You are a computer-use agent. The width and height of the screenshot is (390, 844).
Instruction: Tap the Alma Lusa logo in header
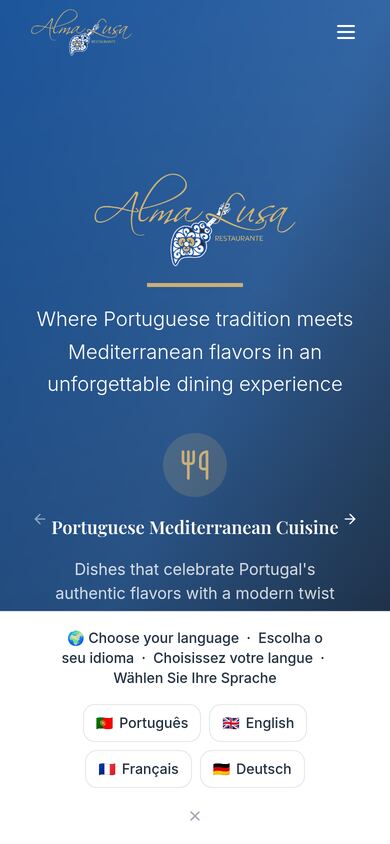click(81, 32)
